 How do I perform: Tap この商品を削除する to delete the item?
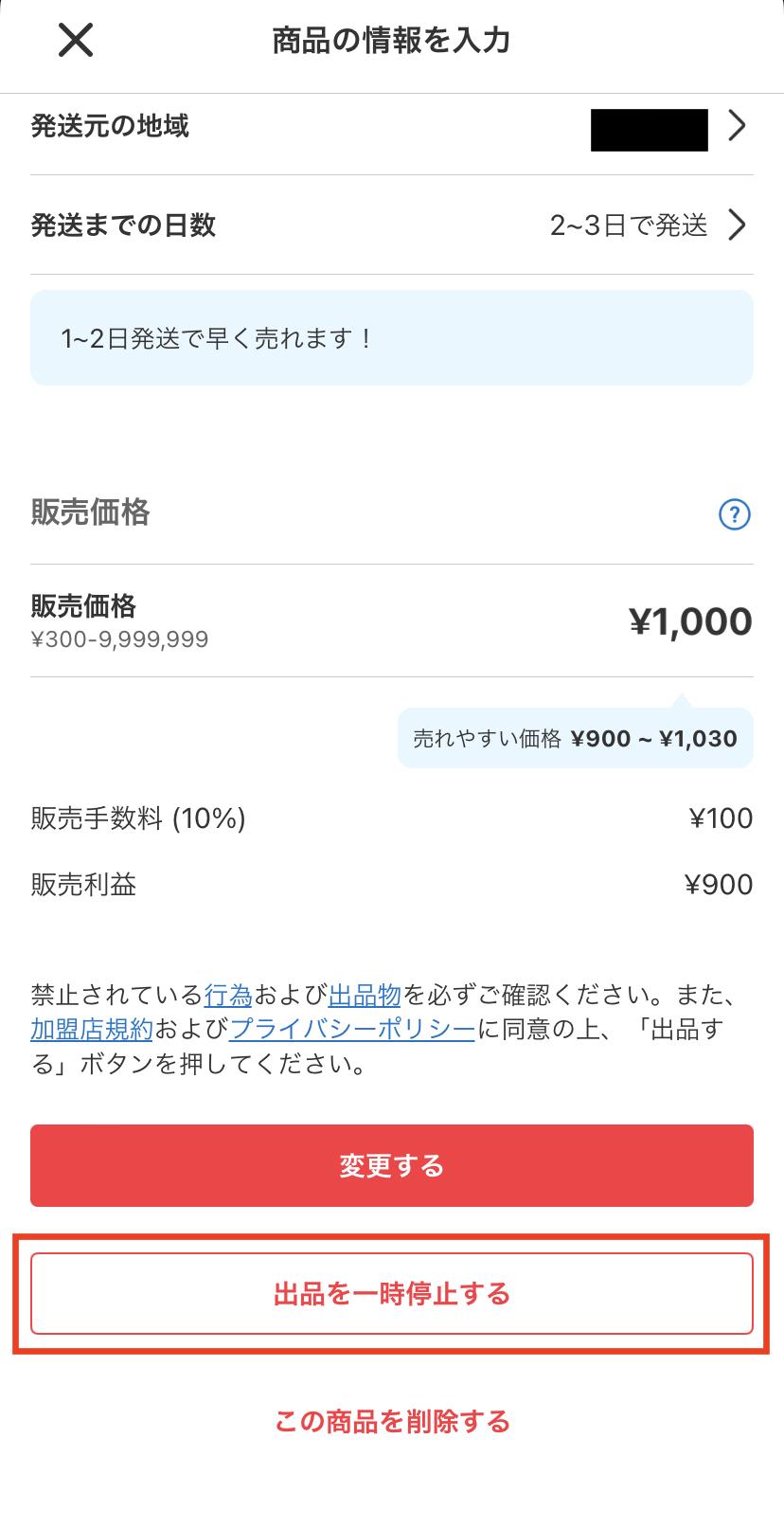[392, 1422]
